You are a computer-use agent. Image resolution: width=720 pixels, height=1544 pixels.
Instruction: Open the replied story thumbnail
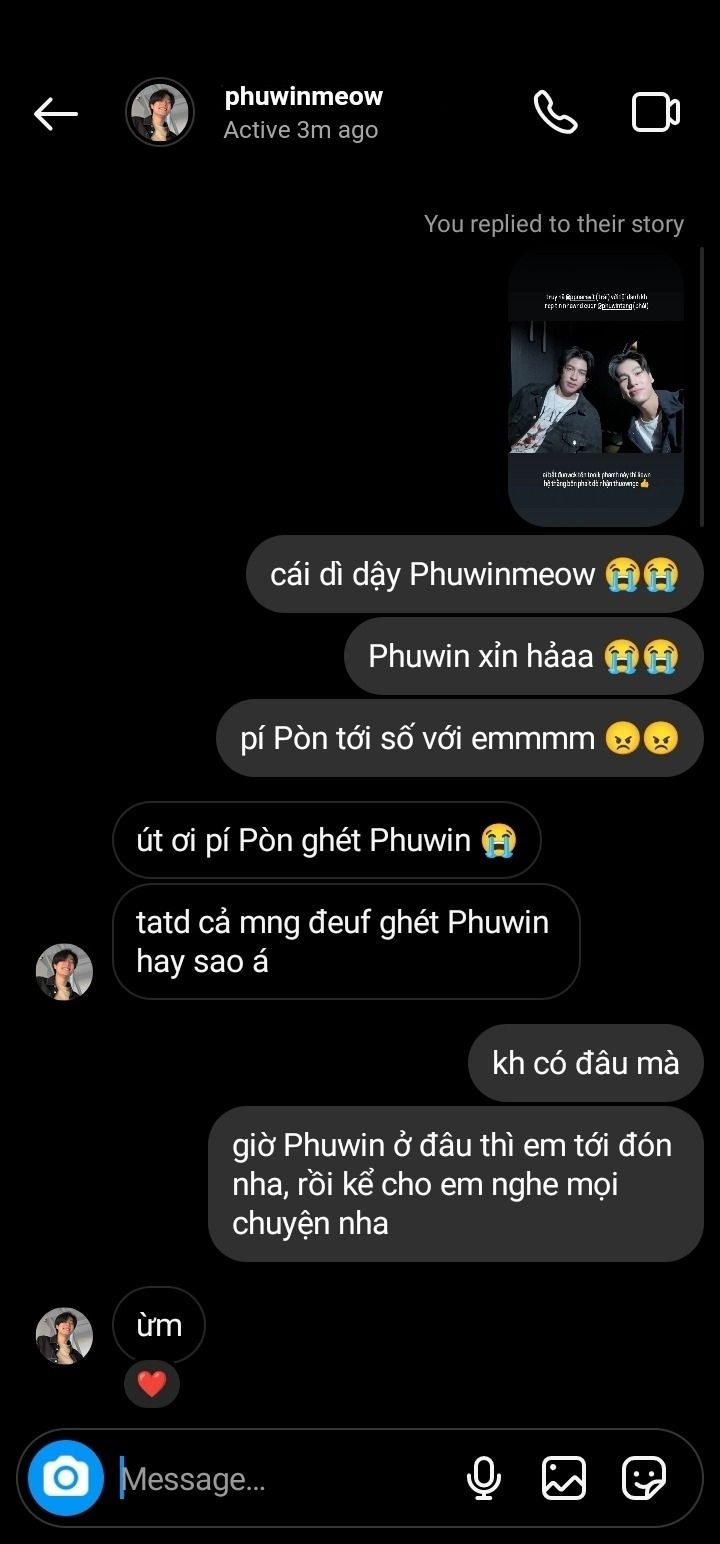pos(596,389)
